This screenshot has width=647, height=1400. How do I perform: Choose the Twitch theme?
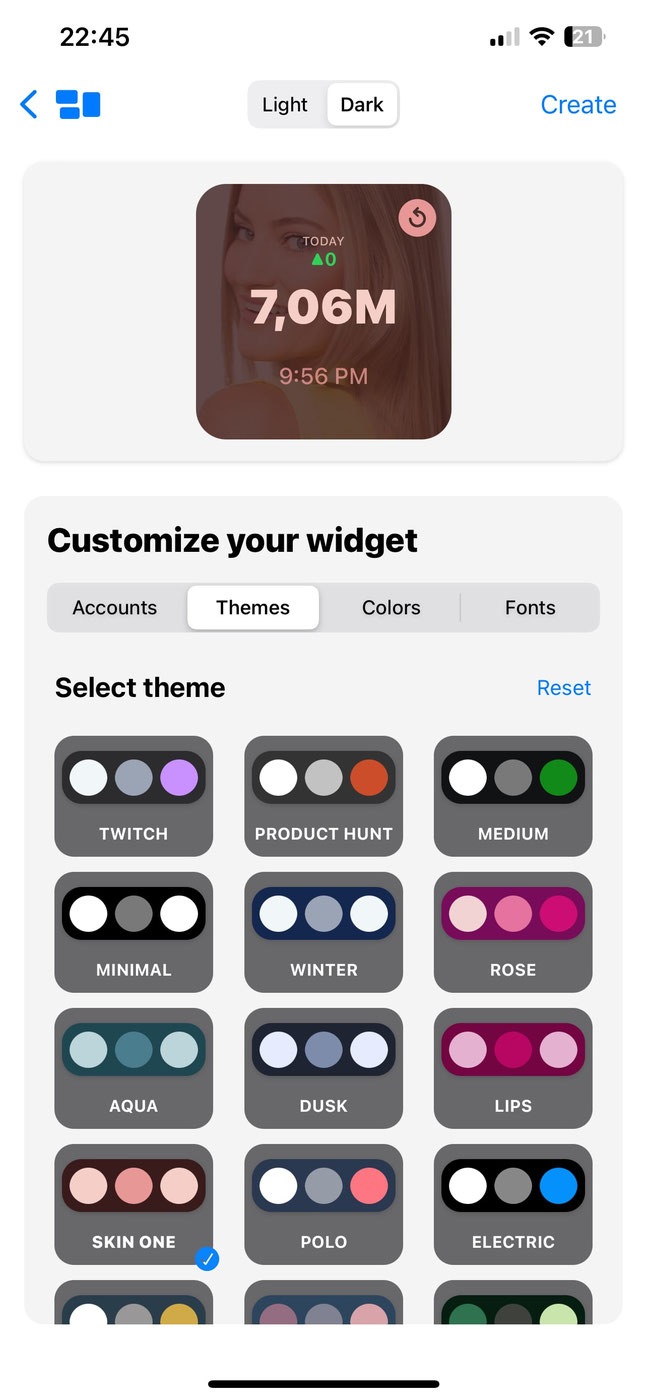[134, 796]
